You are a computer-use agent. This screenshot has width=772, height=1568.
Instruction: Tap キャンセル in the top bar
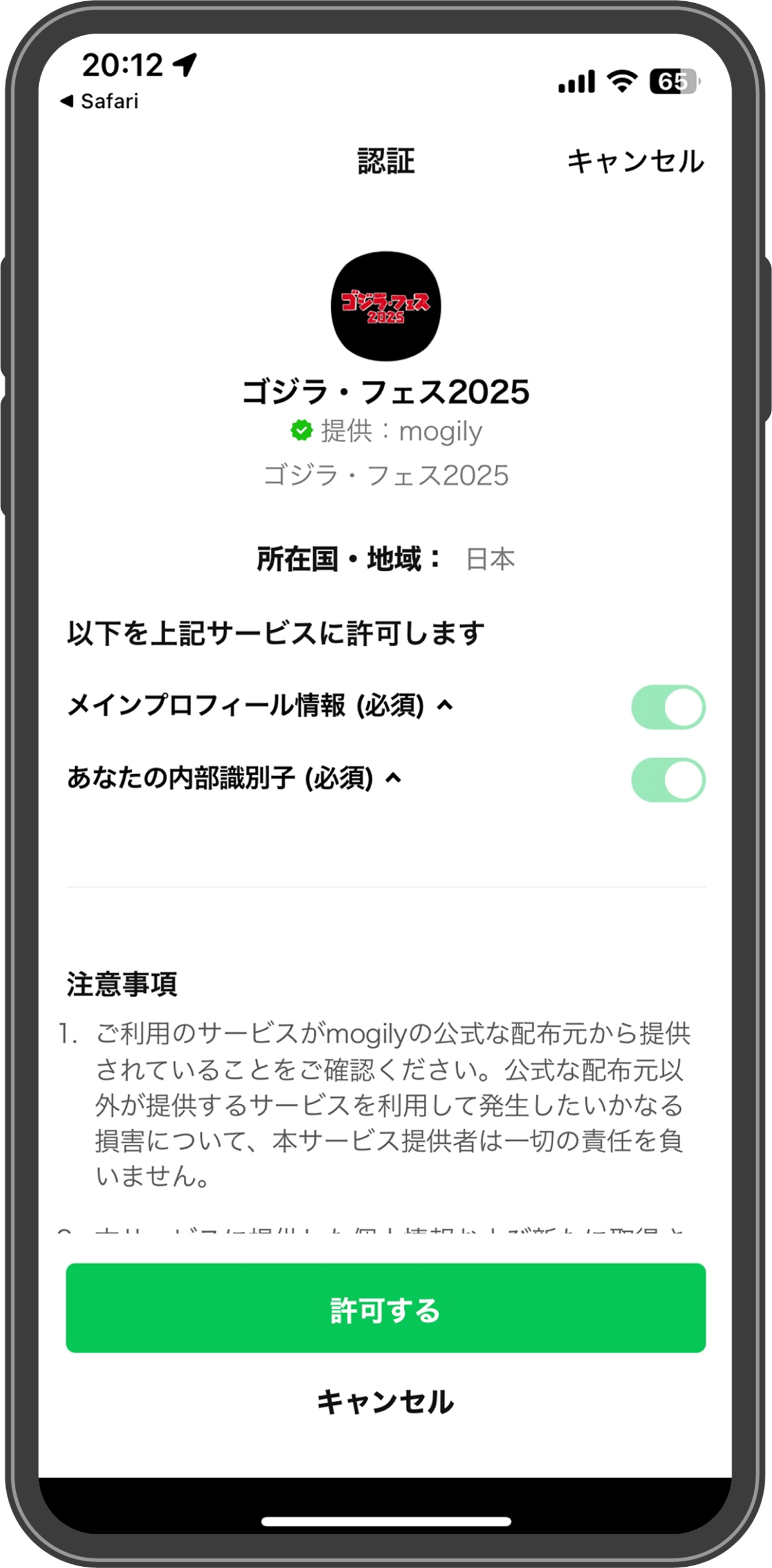point(635,162)
